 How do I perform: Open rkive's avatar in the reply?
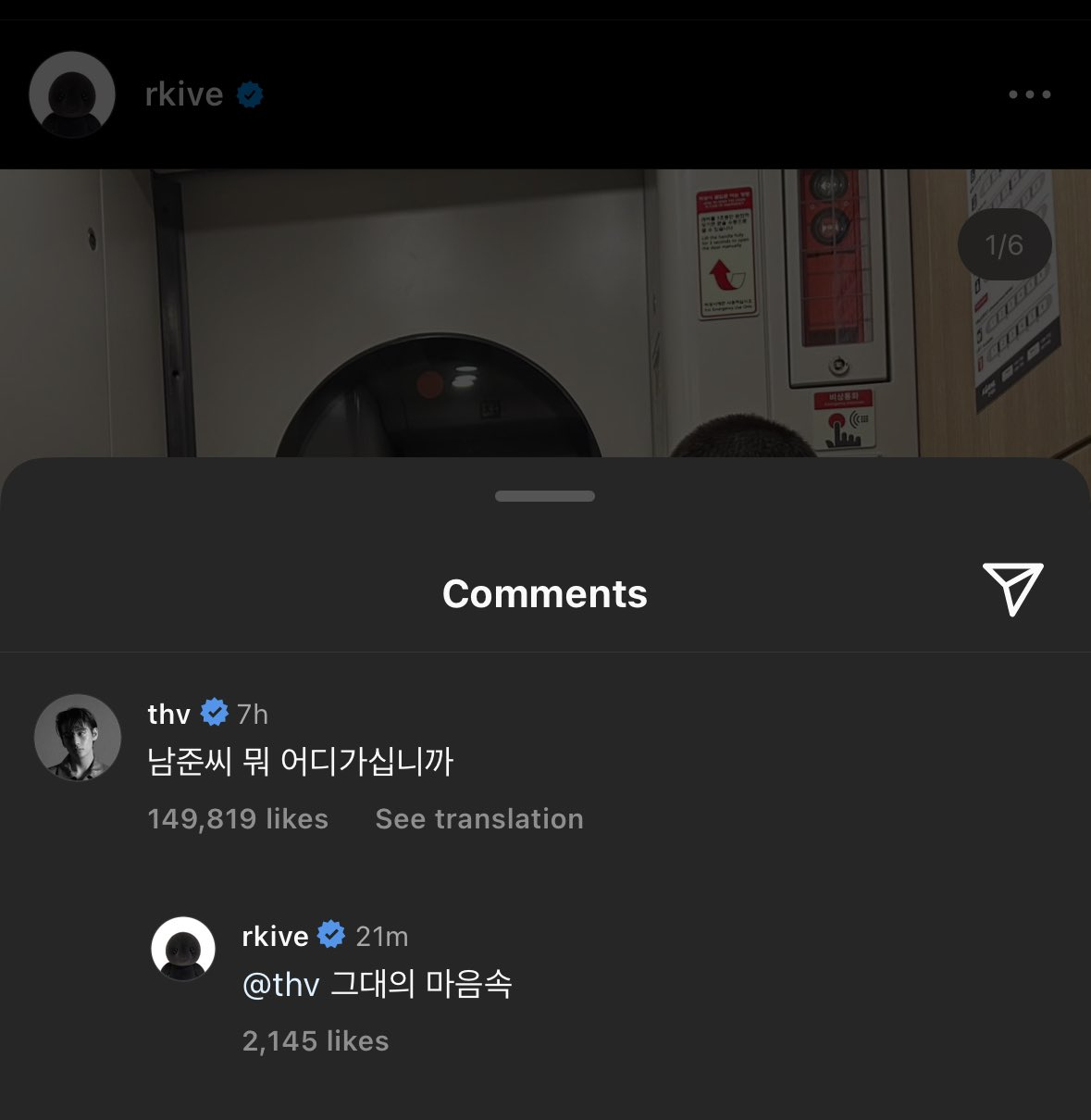(x=183, y=948)
